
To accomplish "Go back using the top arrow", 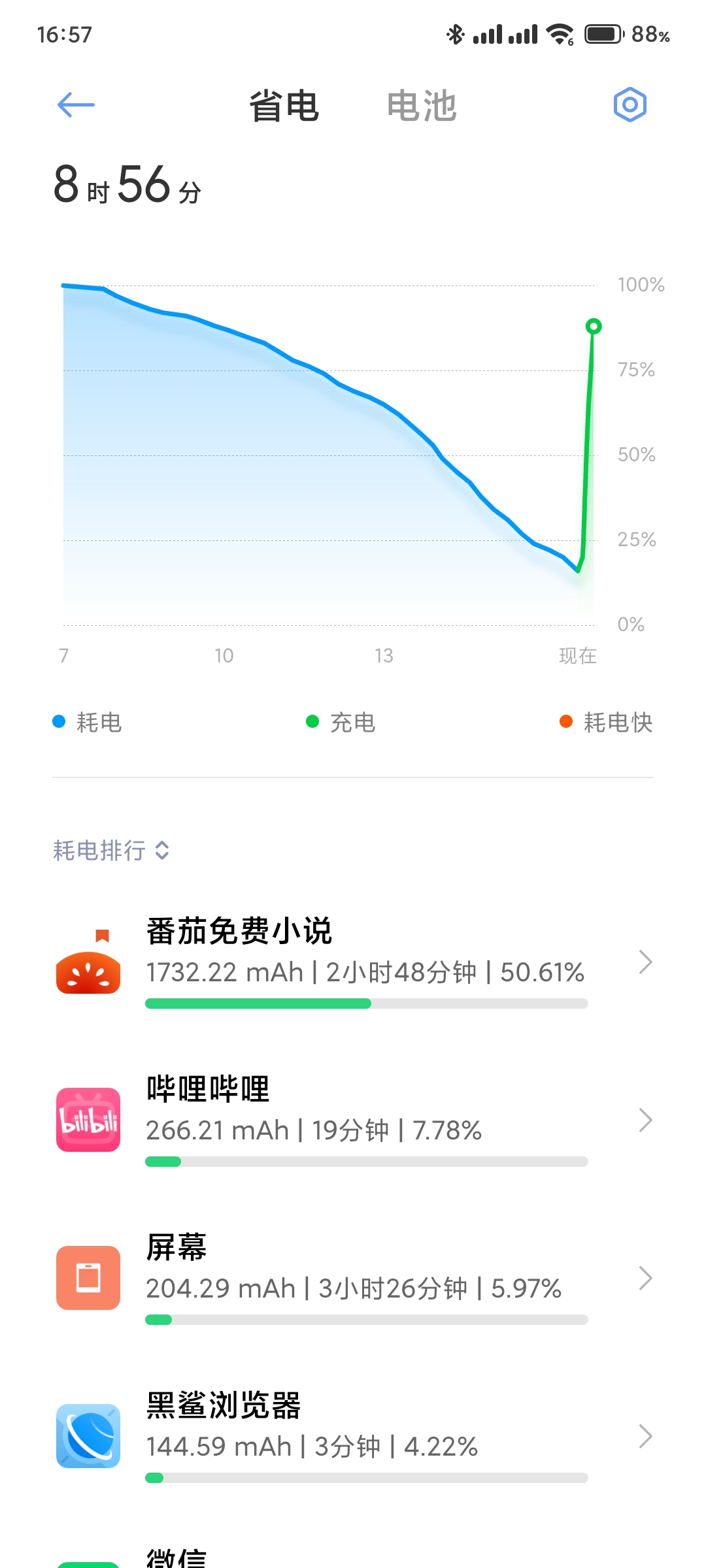I will tap(76, 105).
